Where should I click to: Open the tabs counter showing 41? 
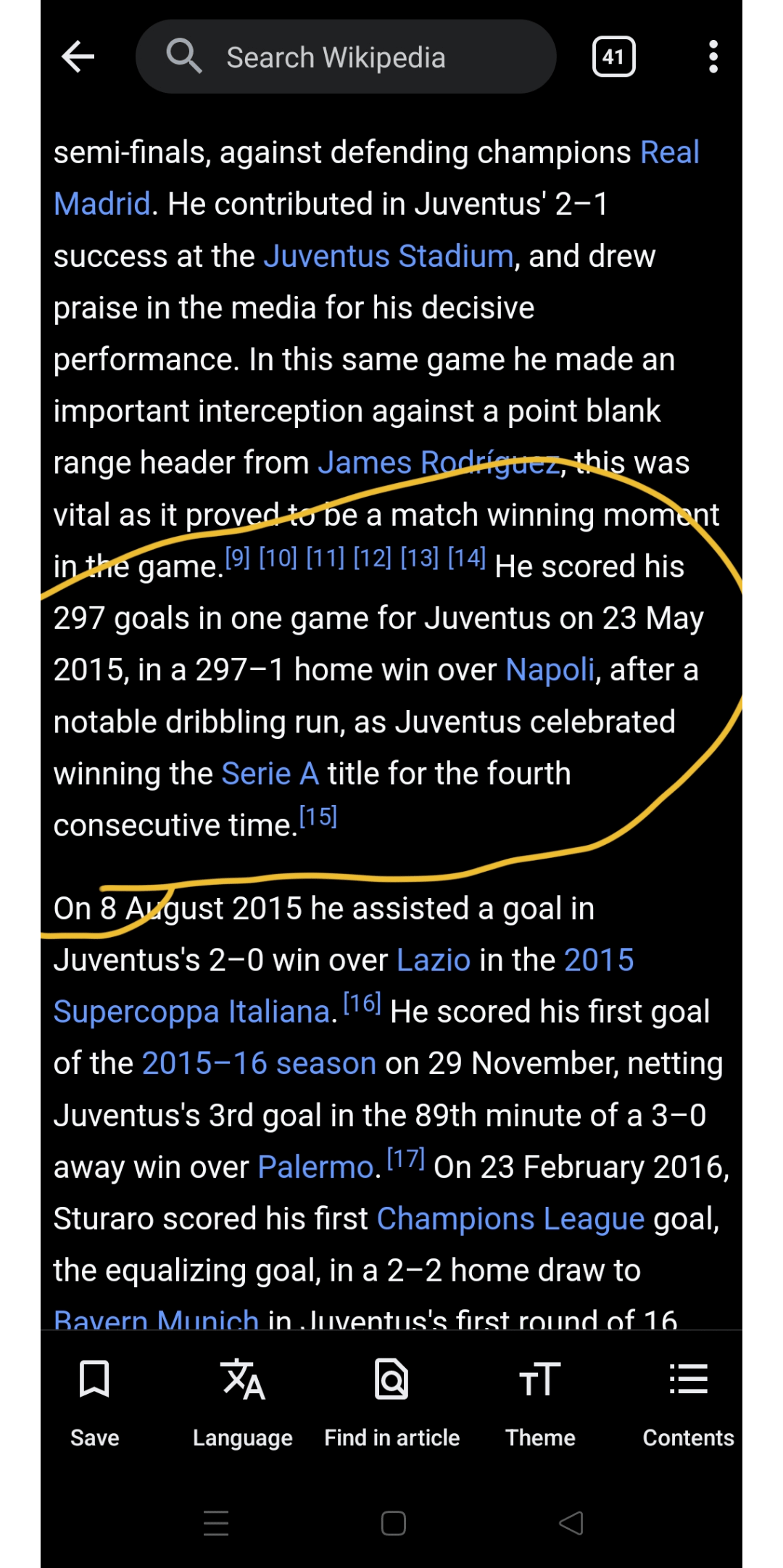click(613, 57)
